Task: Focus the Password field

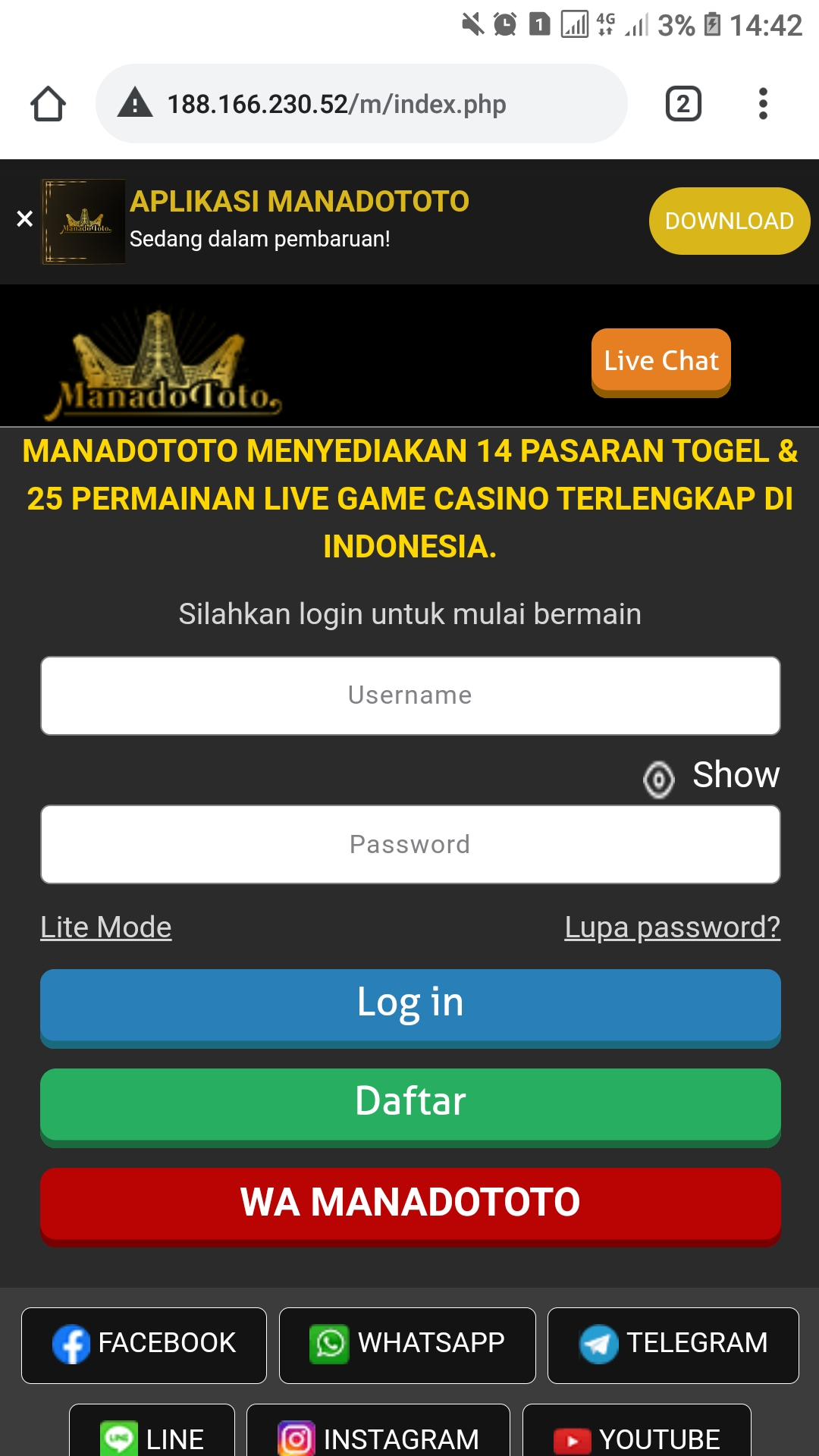Action: click(410, 844)
